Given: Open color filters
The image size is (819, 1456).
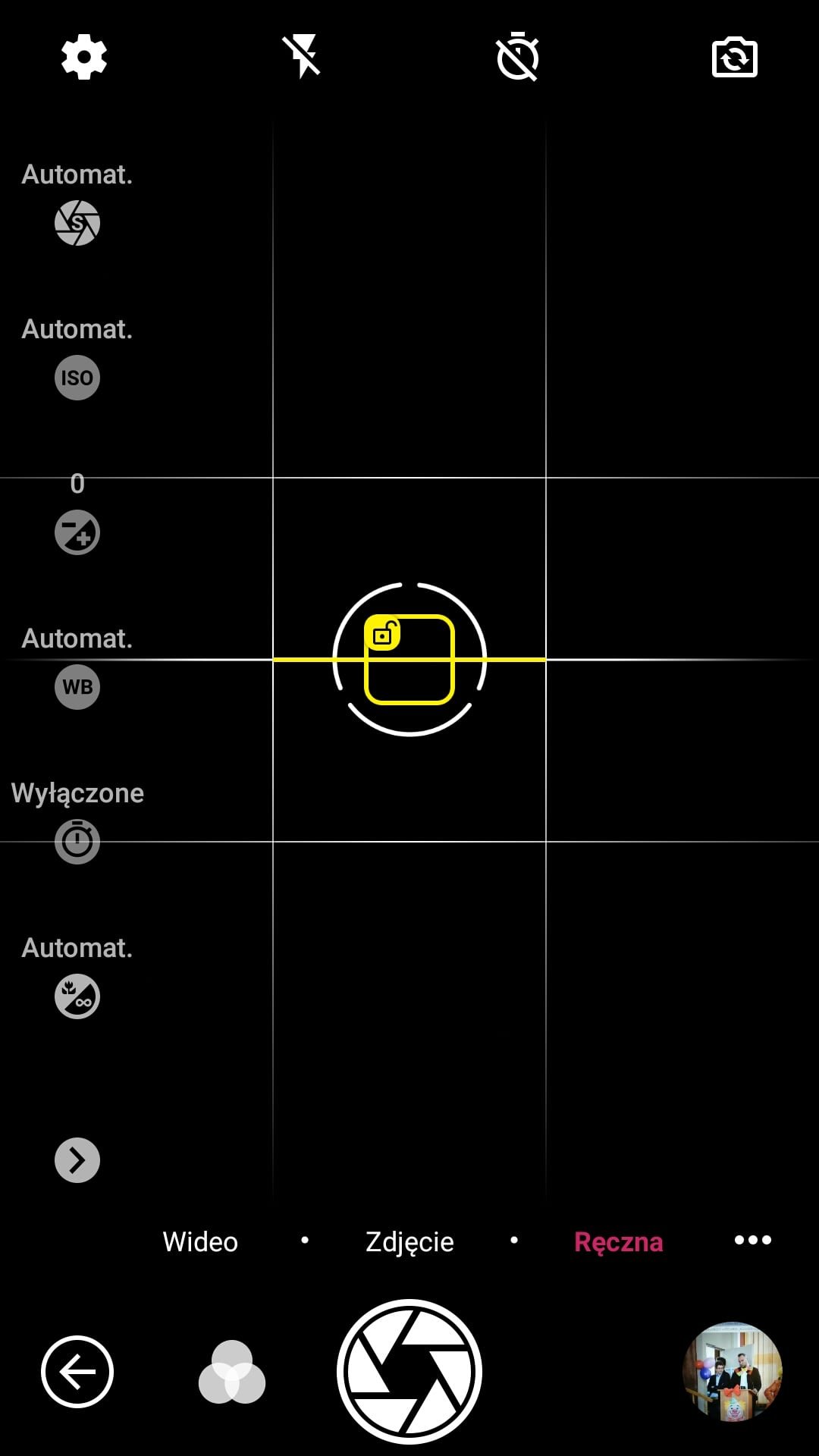Looking at the screenshot, I should tap(232, 1373).
